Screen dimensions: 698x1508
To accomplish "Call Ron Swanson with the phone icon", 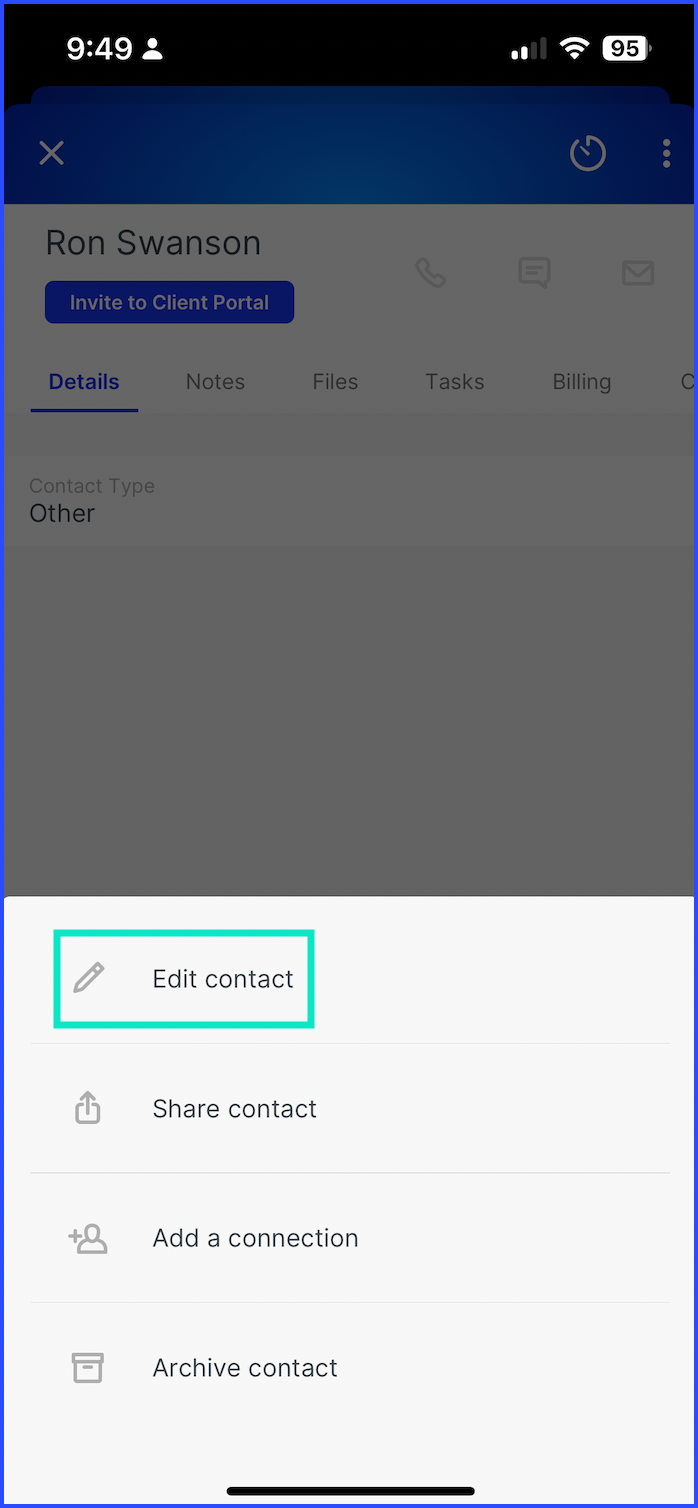I will 431,273.
